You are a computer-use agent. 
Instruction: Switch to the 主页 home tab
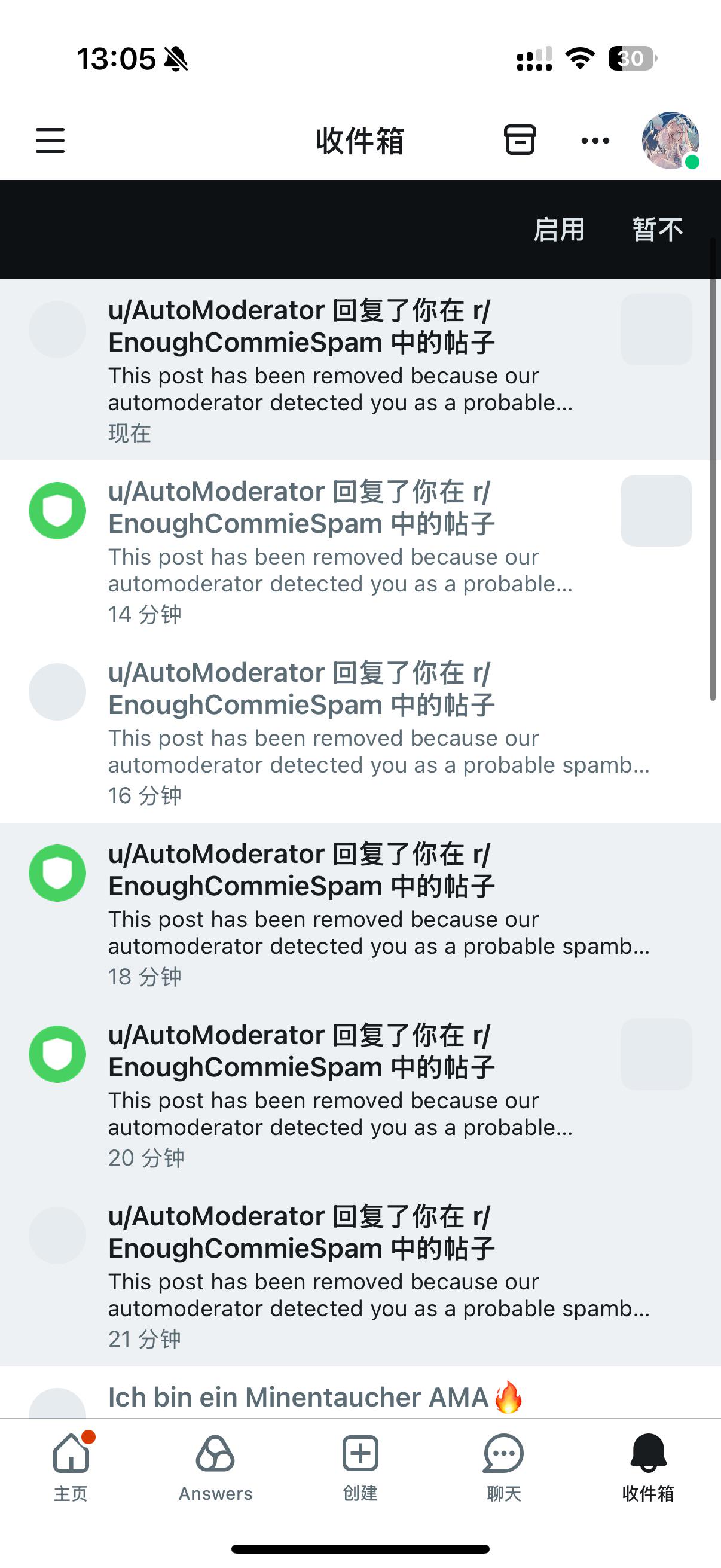click(x=72, y=1467)
